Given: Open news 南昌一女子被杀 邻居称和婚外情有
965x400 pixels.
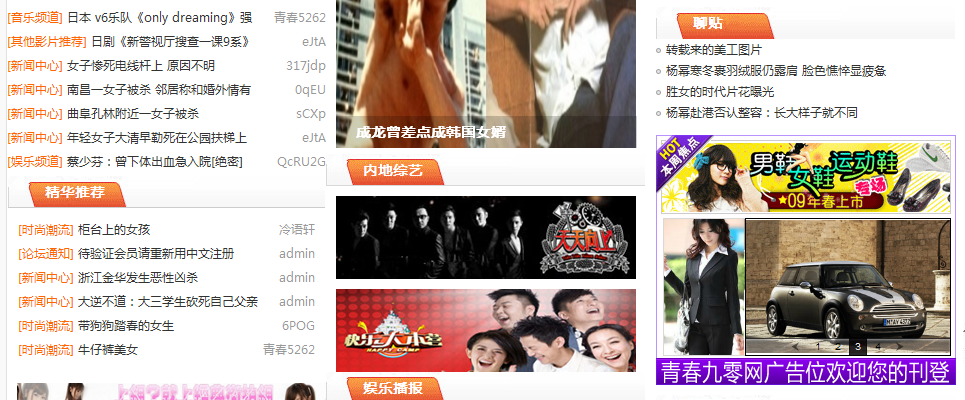Looking at the screenshot, I should click(158, 90).
